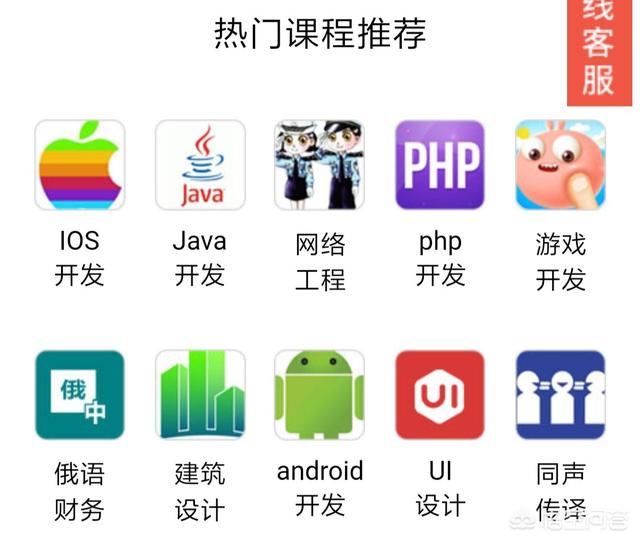View the UI设计 course
Image resolution: width=640 pixels, height=542 pixels.
[x=440, y=395]
